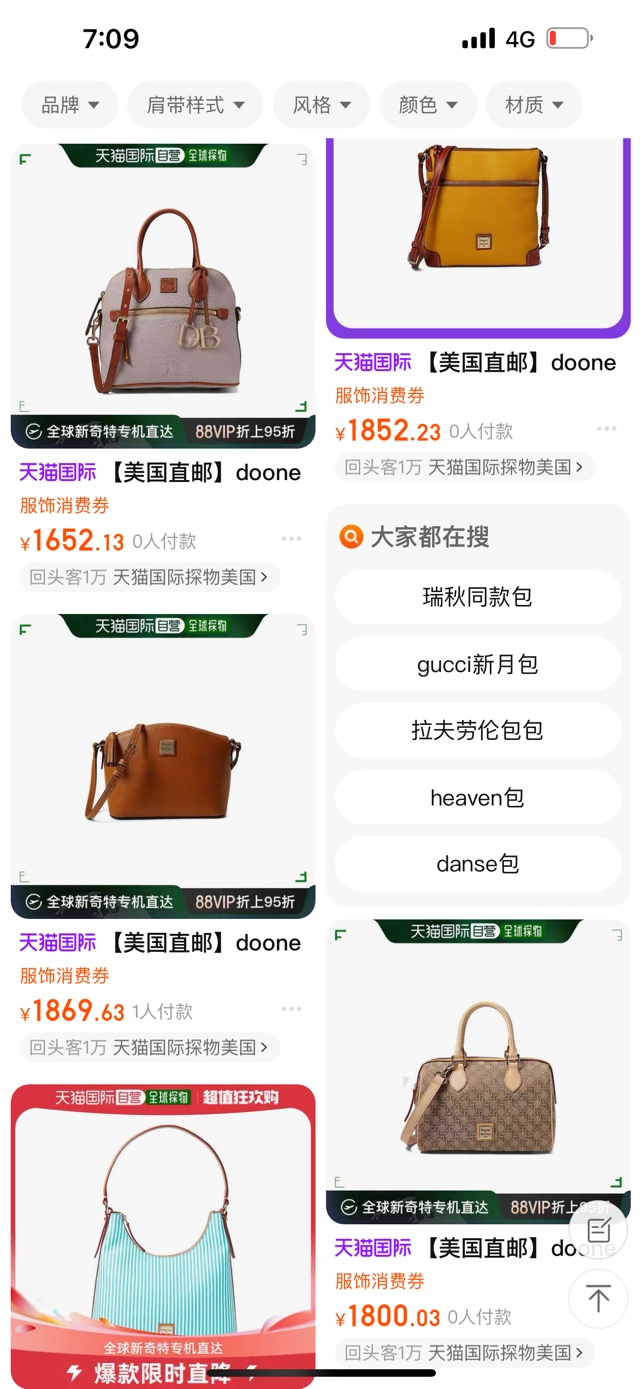Expand the 颜色 filter options
The width and height of the screenshot is (642, 1389).
pyautogui.click(x=428, y=105)
